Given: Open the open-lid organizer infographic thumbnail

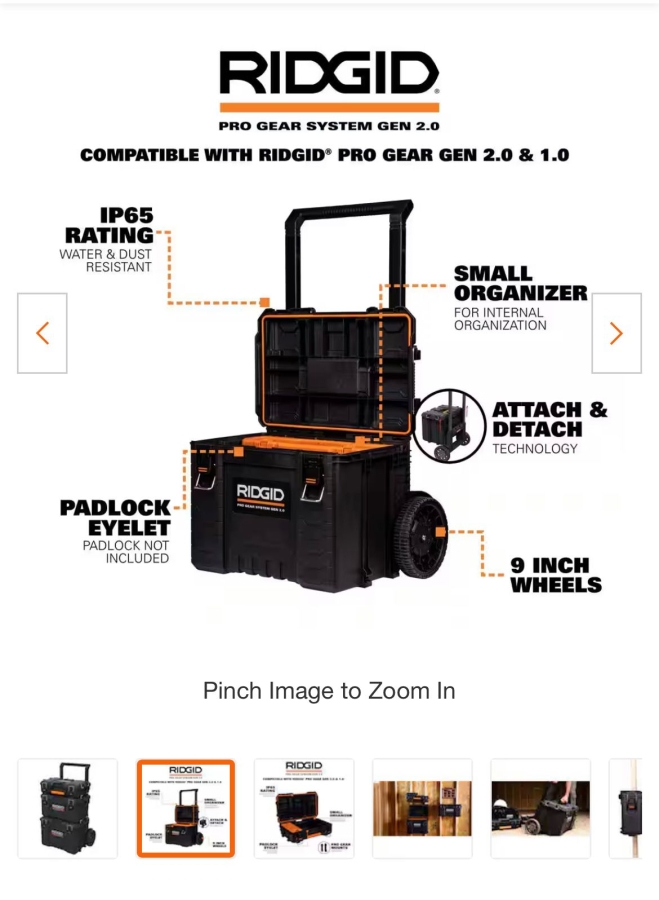Looking at the screenshot, I should (303, 808).
